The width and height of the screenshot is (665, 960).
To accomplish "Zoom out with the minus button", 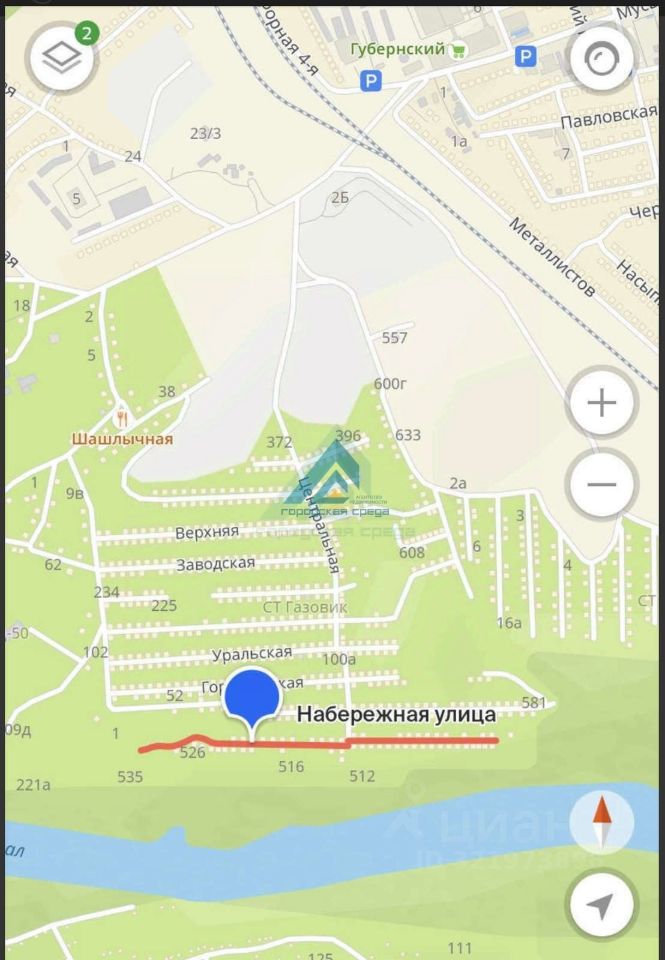I will tap(601, 485).
